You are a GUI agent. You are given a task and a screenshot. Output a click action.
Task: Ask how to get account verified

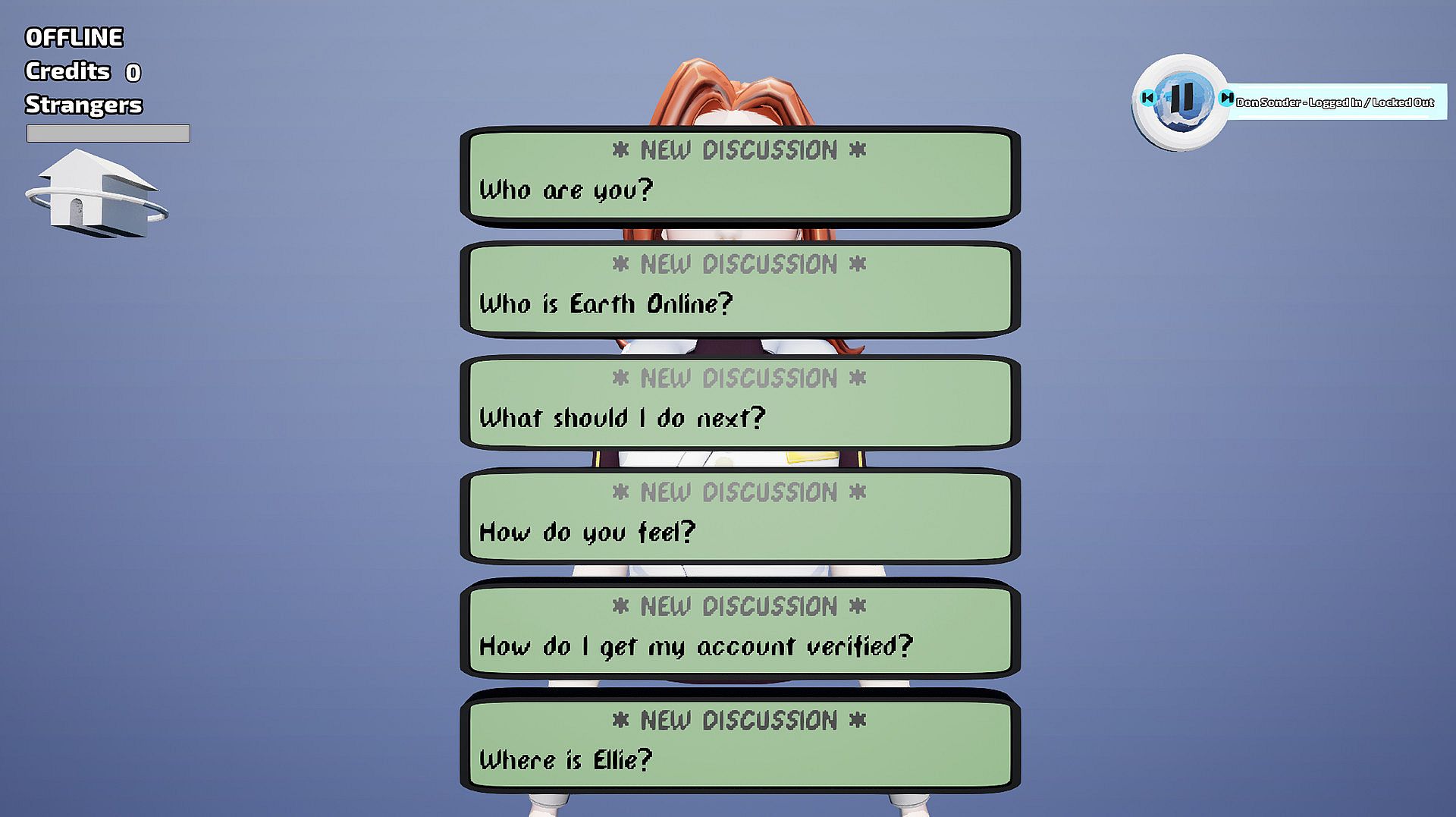[739, 631]
